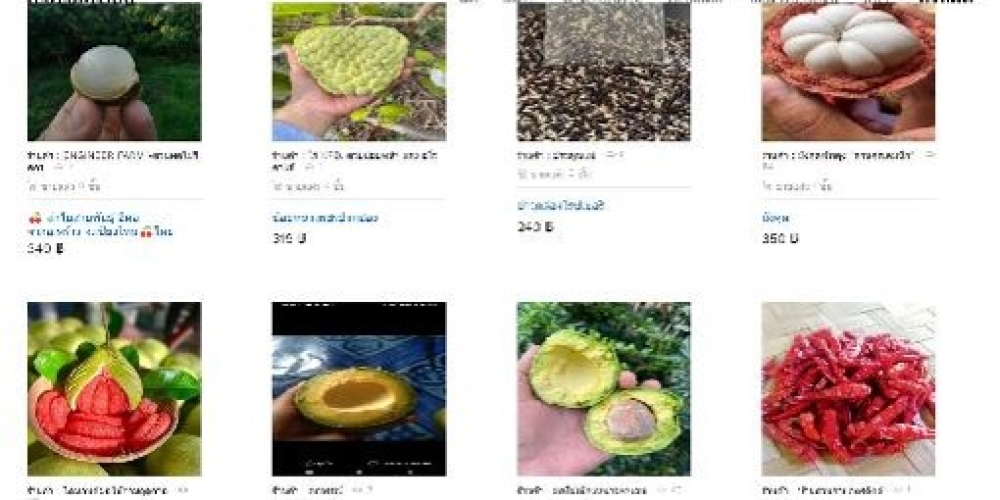Image resolution: width=1000 pixels, height=500 pixels.
Task: Open the avocado with seed product card
Action: click(603, 388)
